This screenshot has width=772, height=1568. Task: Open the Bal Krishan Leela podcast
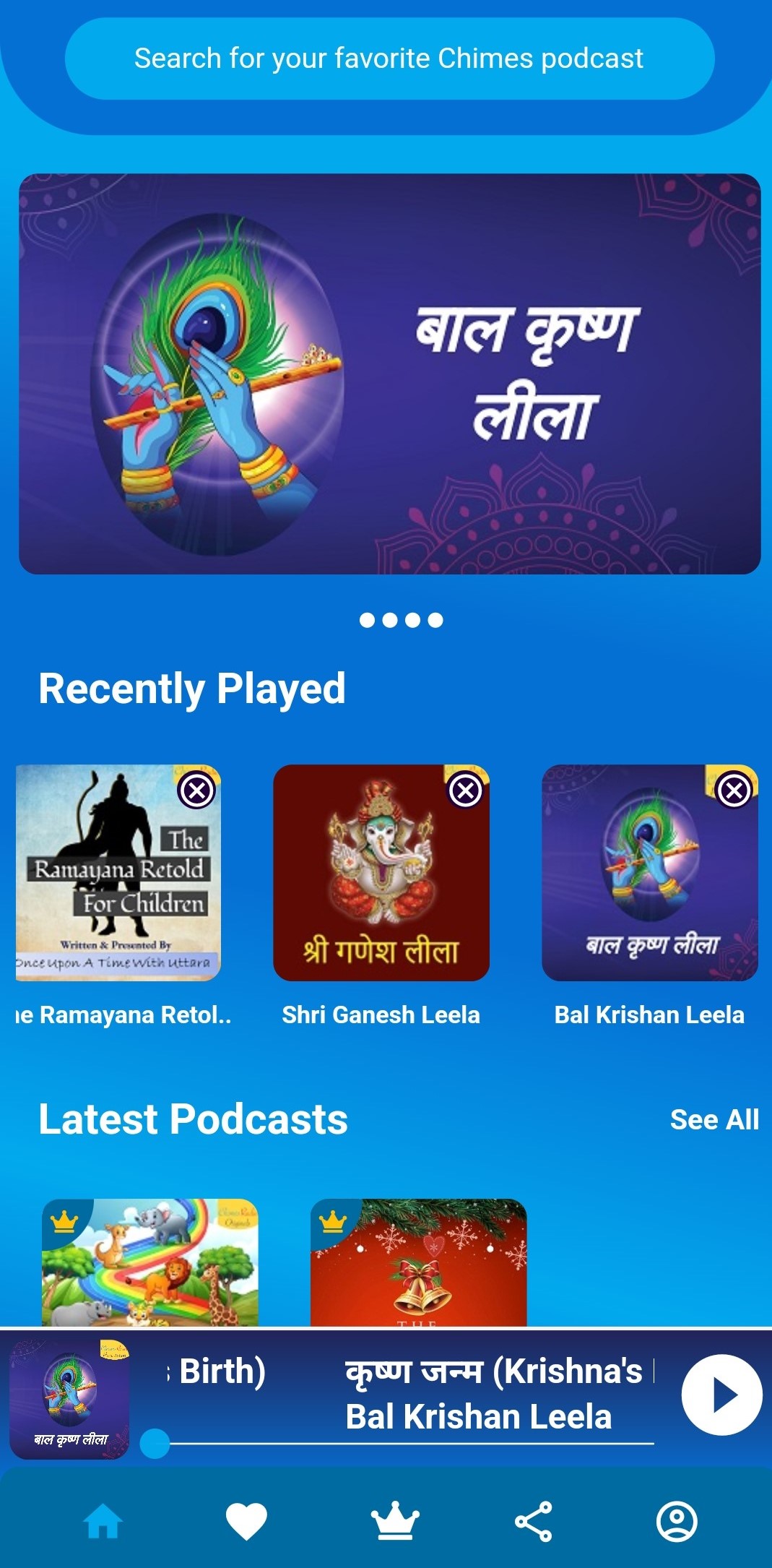(649, 874)
